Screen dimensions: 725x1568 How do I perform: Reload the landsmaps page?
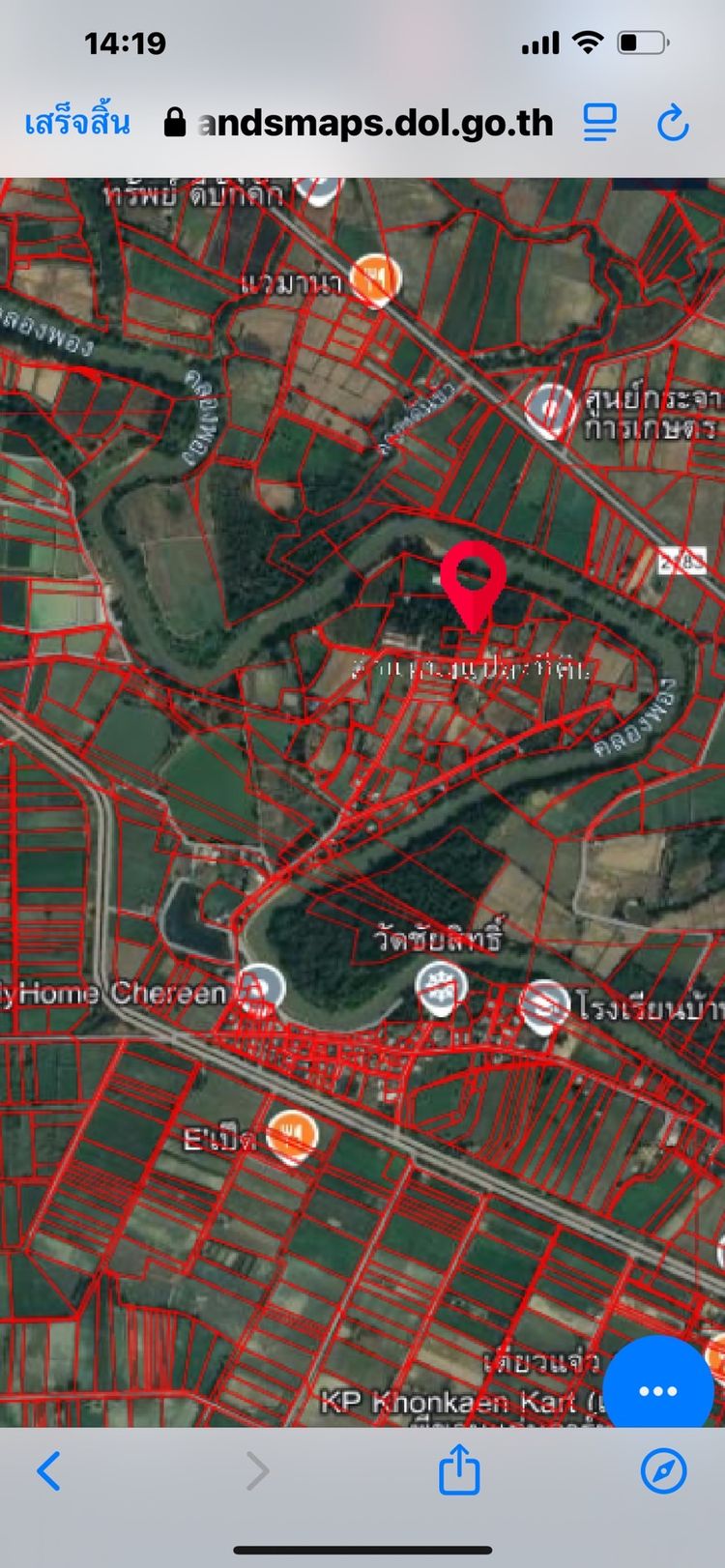(673, 123)
